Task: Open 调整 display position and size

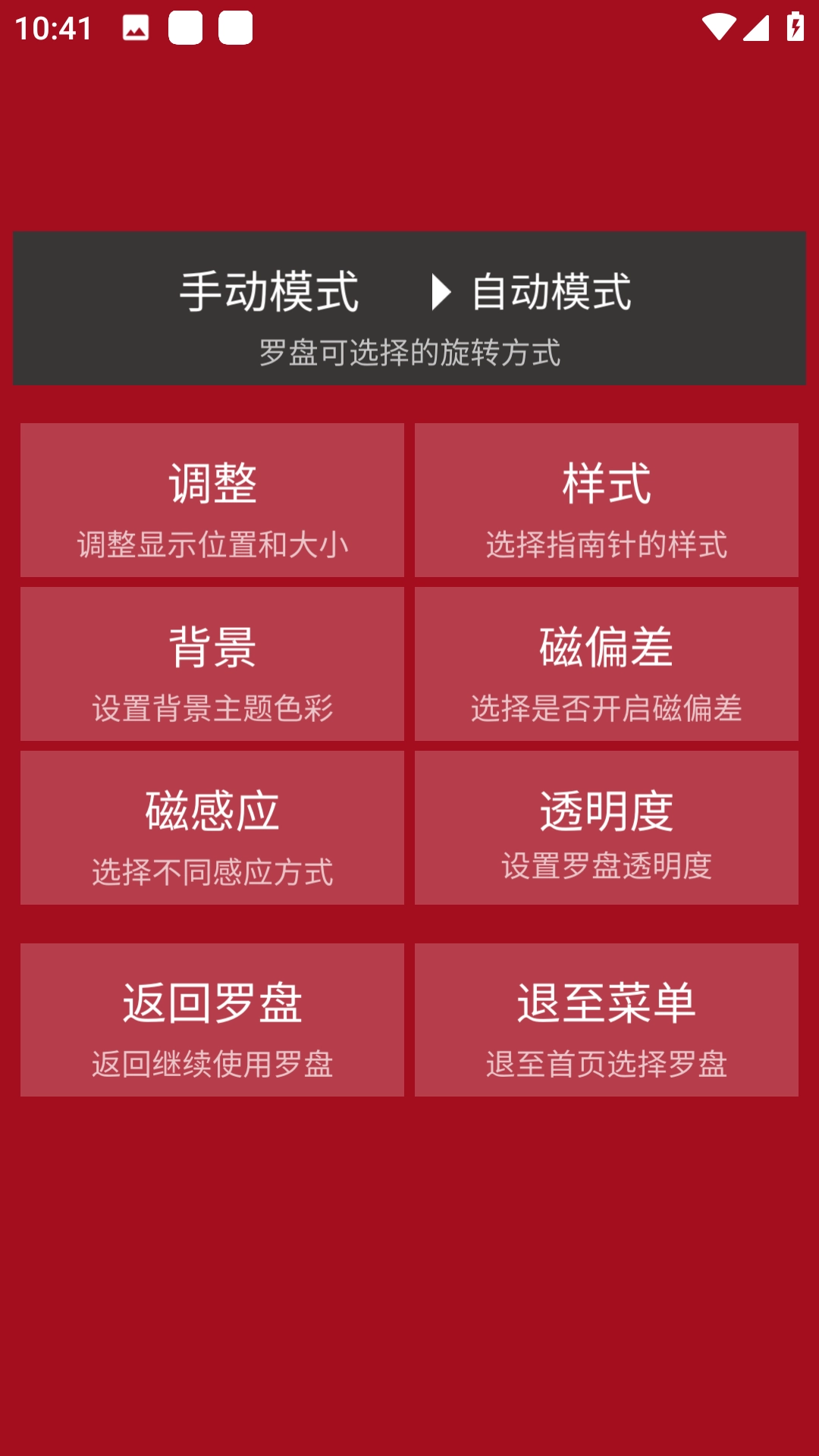Action: (212, 500)
